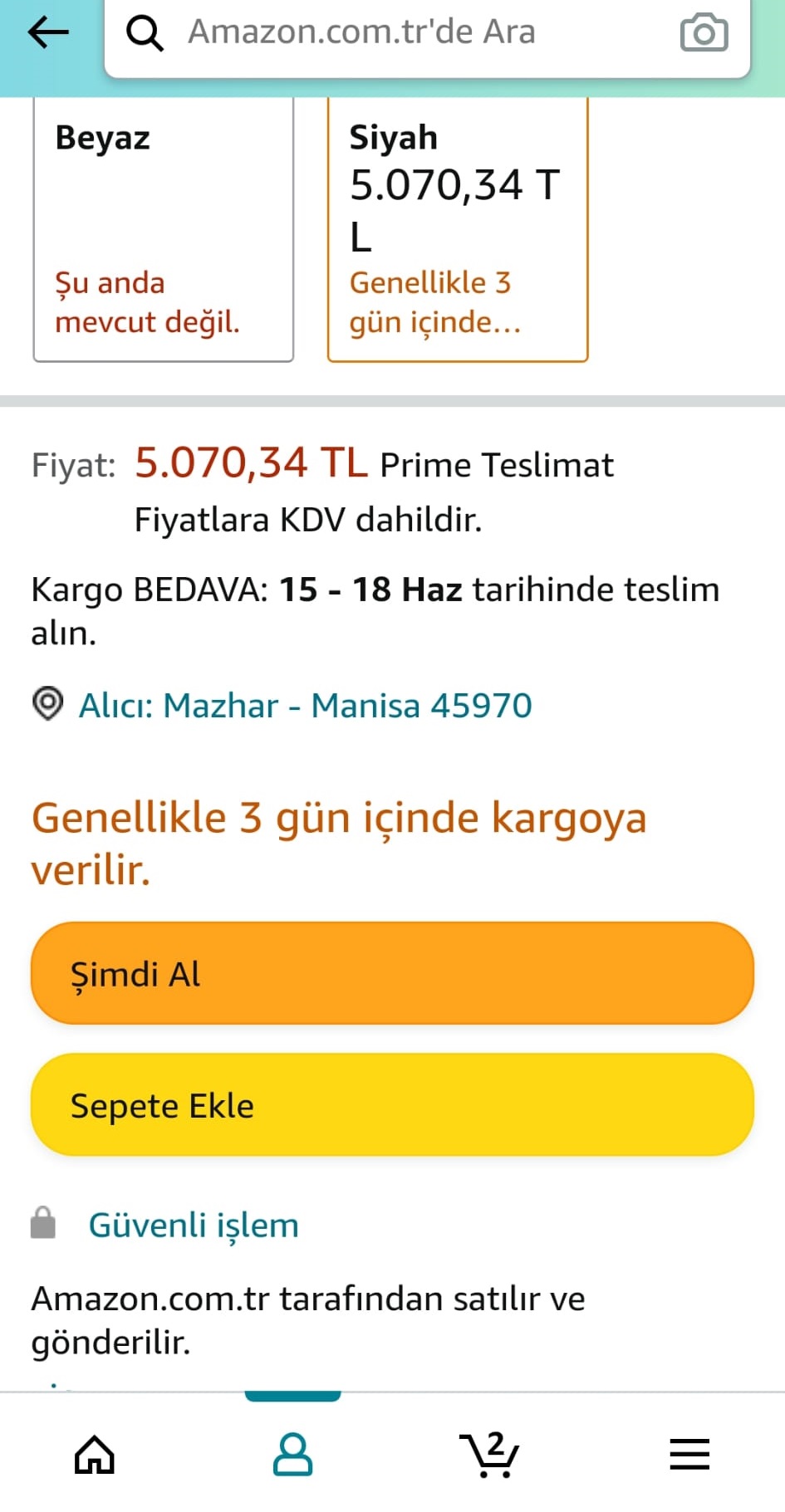Select the Beyaz color option
785x1512 pixels.
163,228
